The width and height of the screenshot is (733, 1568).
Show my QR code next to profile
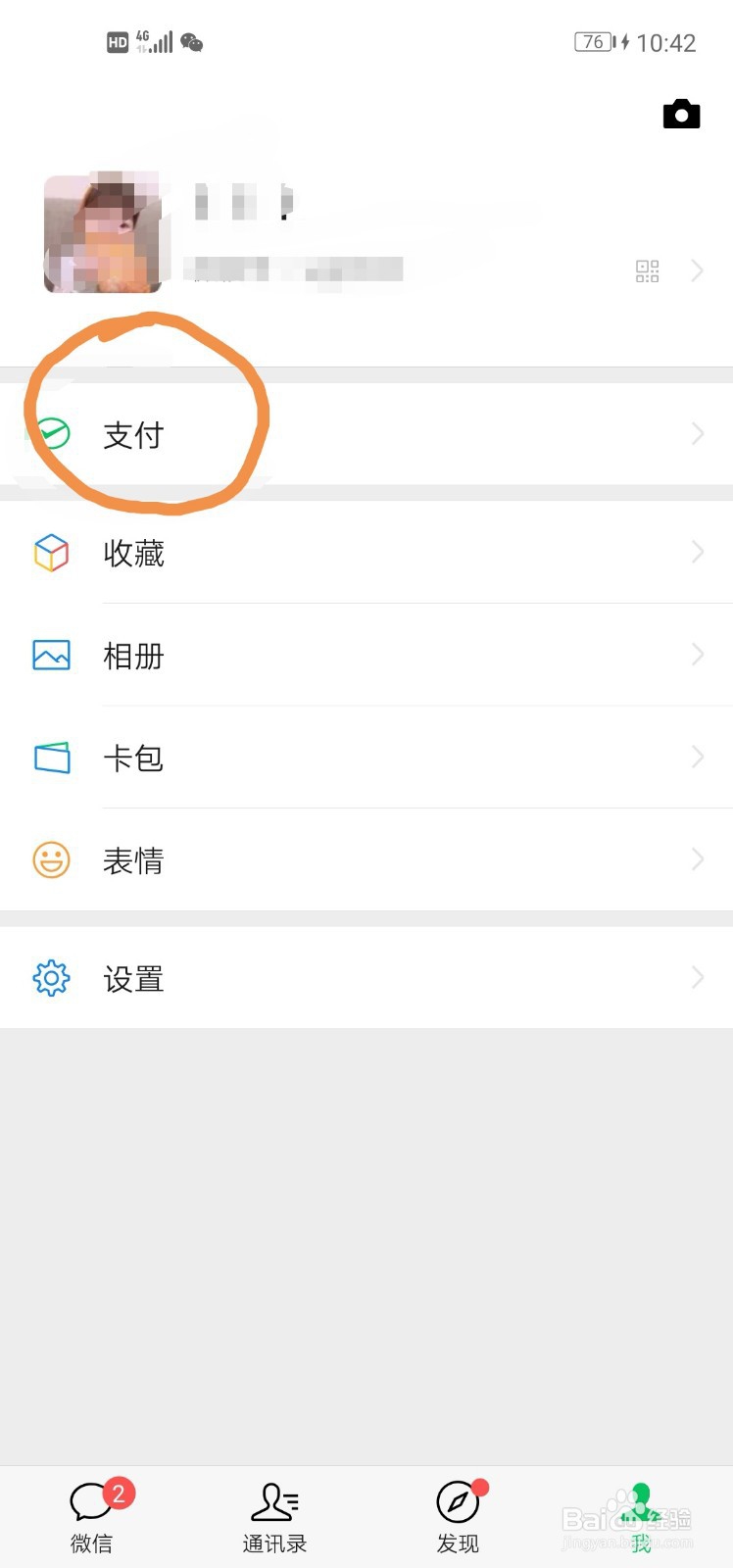pyautogui.click(x=646, y=271)
